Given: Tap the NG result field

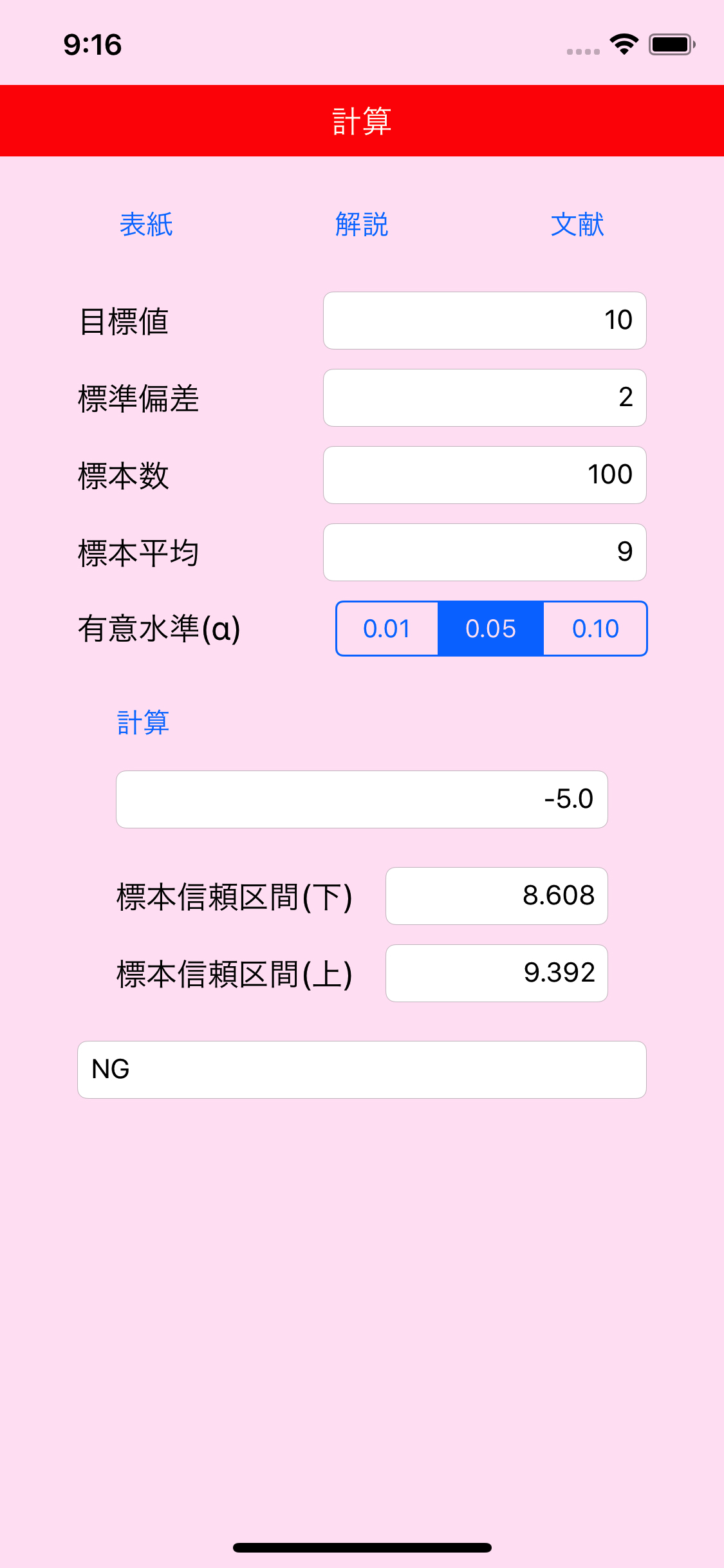Looking at the screenshot, I should point(362,1070).
